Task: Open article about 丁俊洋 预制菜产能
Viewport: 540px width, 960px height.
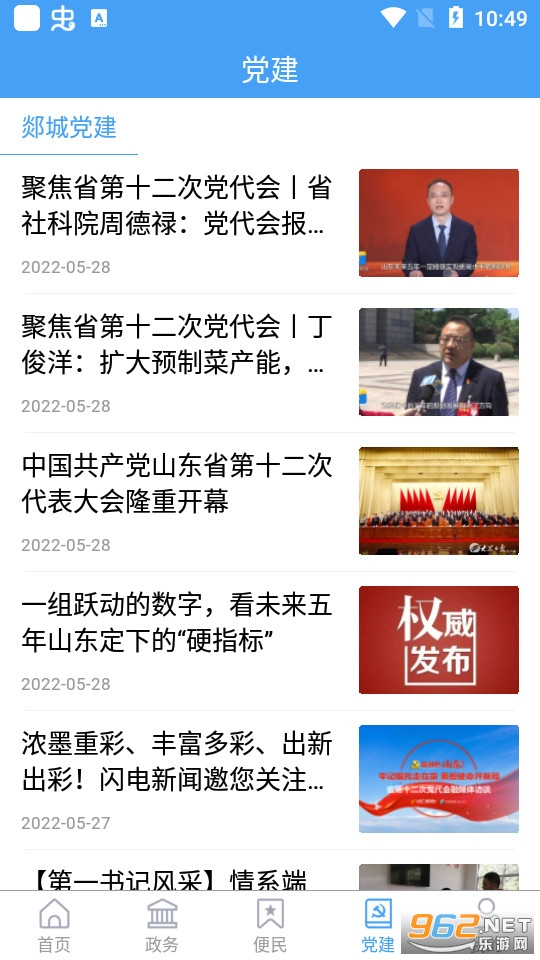Action: [270, 363]
